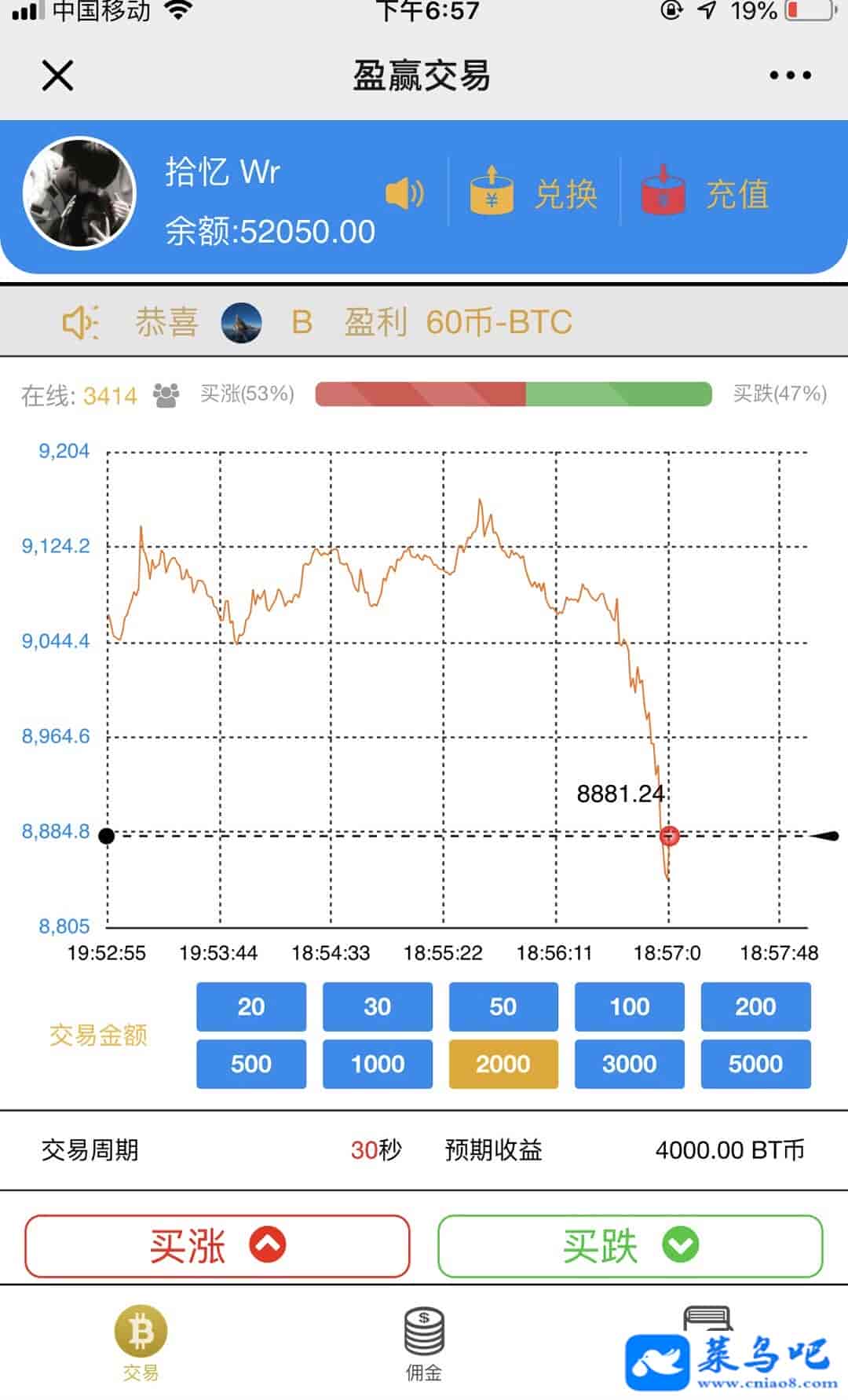Select the 5000 amount
Viewport: 848px width, 1400px height.
pos(755,1064)
